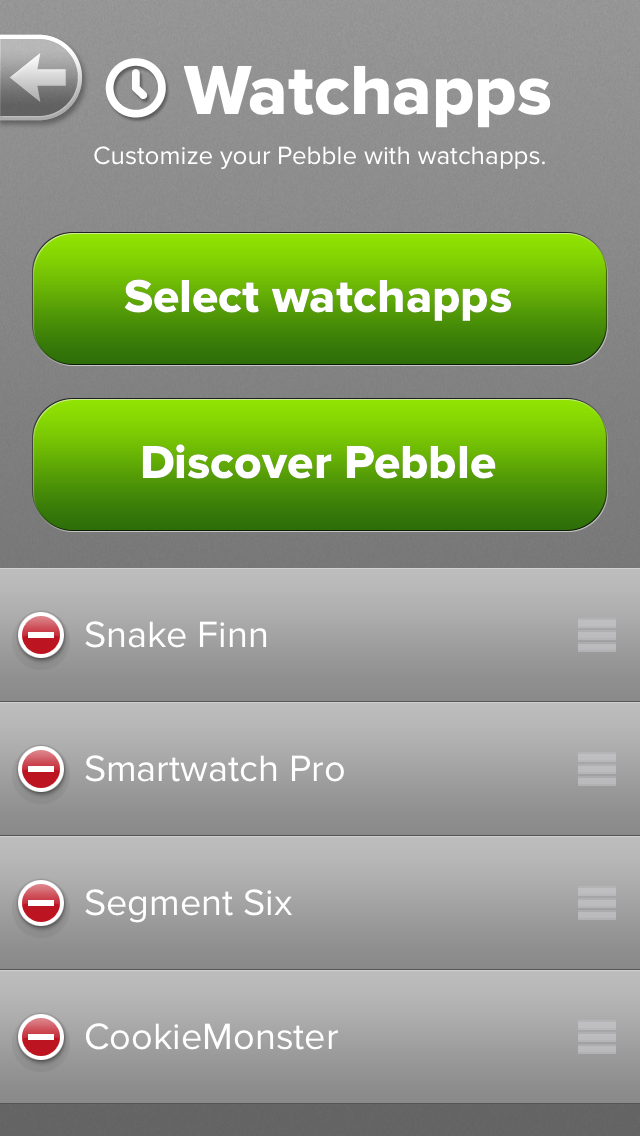Open Discover Pebble
Viewport: 640px width, 1136px height.
[x=319, y=464]
